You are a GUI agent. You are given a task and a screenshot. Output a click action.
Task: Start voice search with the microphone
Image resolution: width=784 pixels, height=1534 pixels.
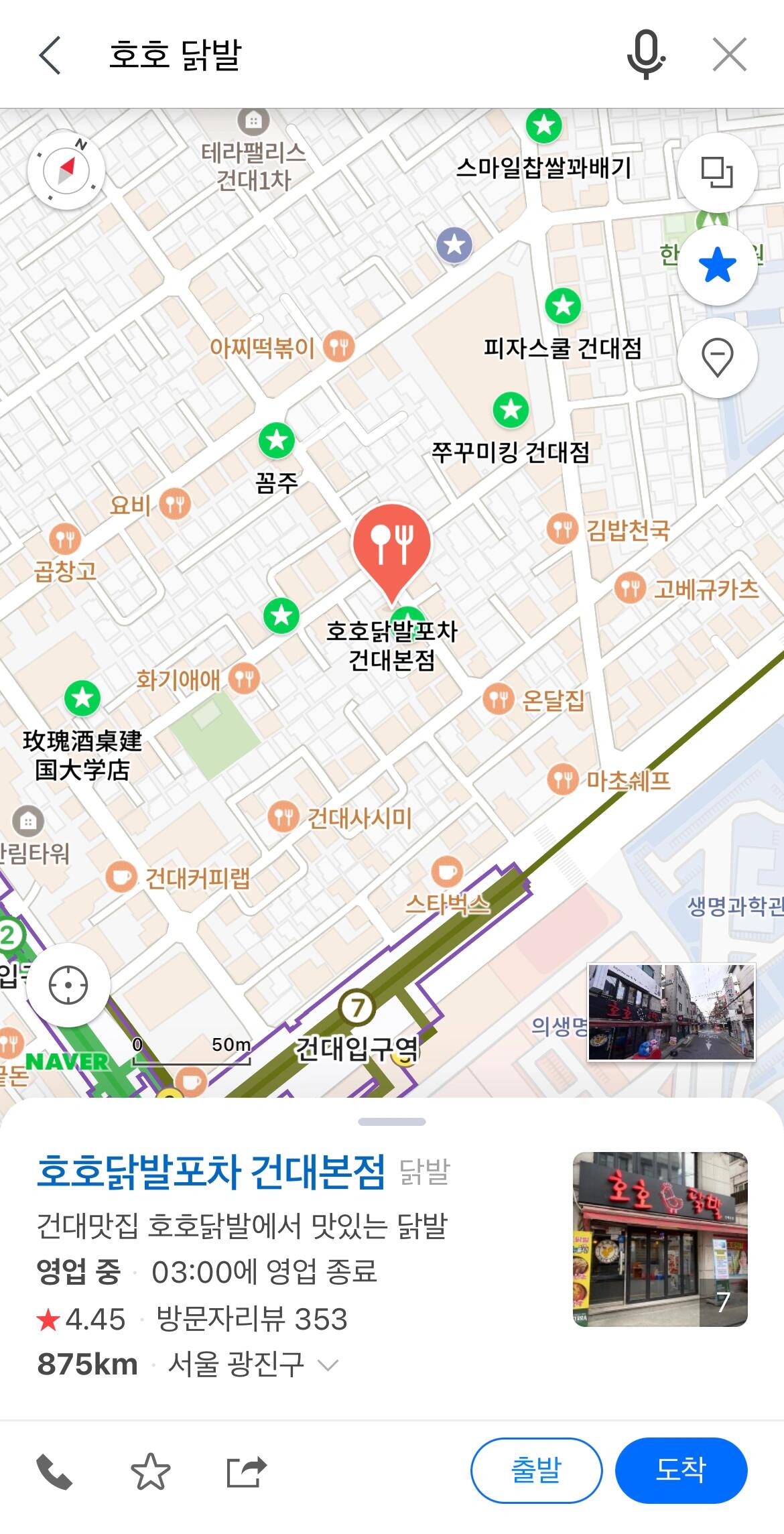645,55
